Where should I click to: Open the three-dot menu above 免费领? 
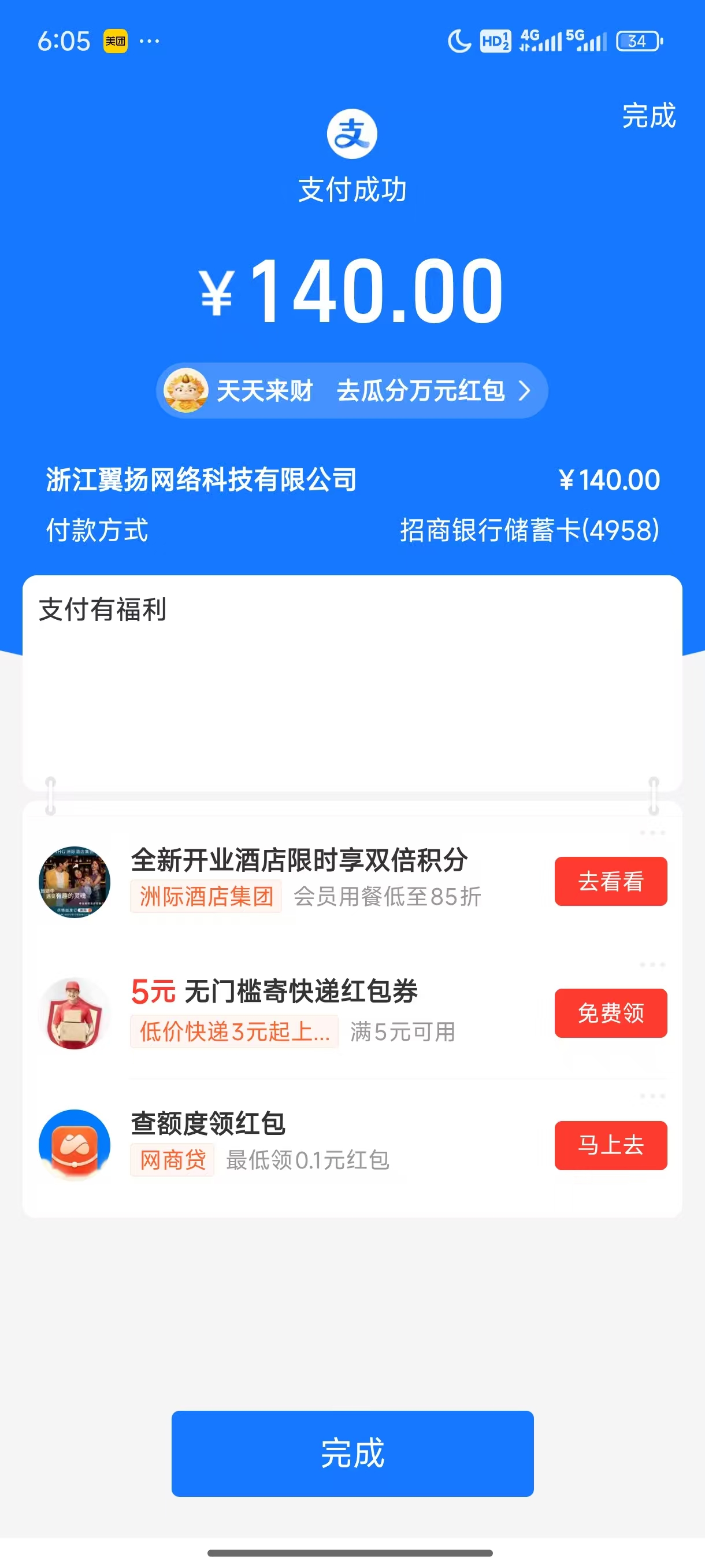pos(652,965)
